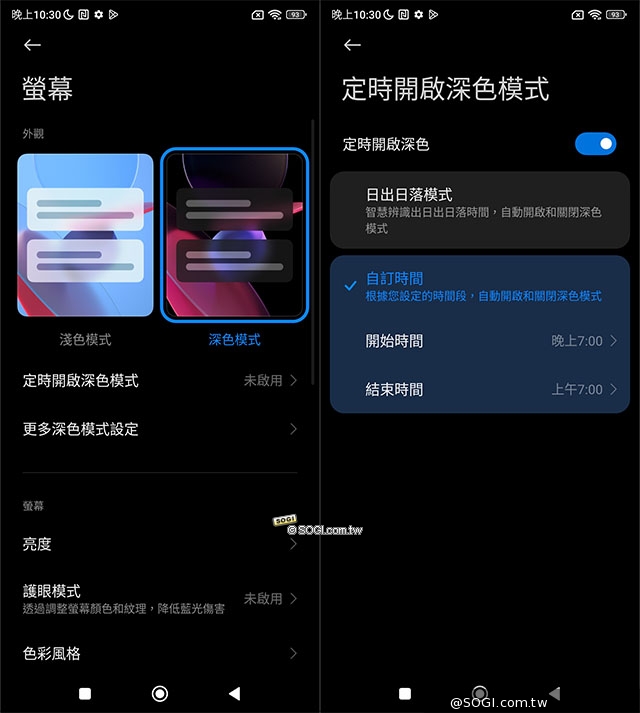Choose the 自訂時間 option
Viewport: 640px width, 713px height.
480,286
